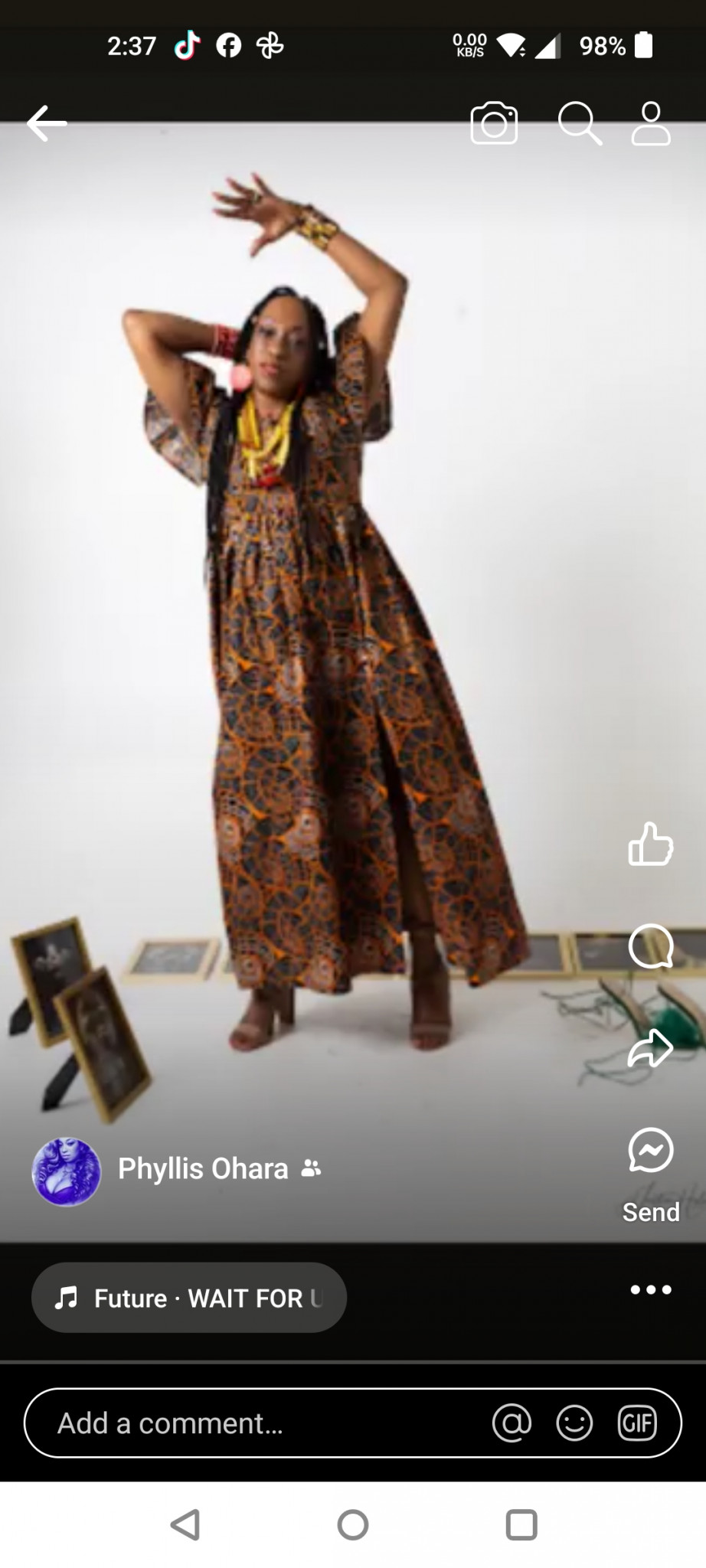Image resolution: width=706 pixels, height=1568 pixels.
Task: Tap Phyllis Ohara's profile picture
Action: tap(67, 1171)
